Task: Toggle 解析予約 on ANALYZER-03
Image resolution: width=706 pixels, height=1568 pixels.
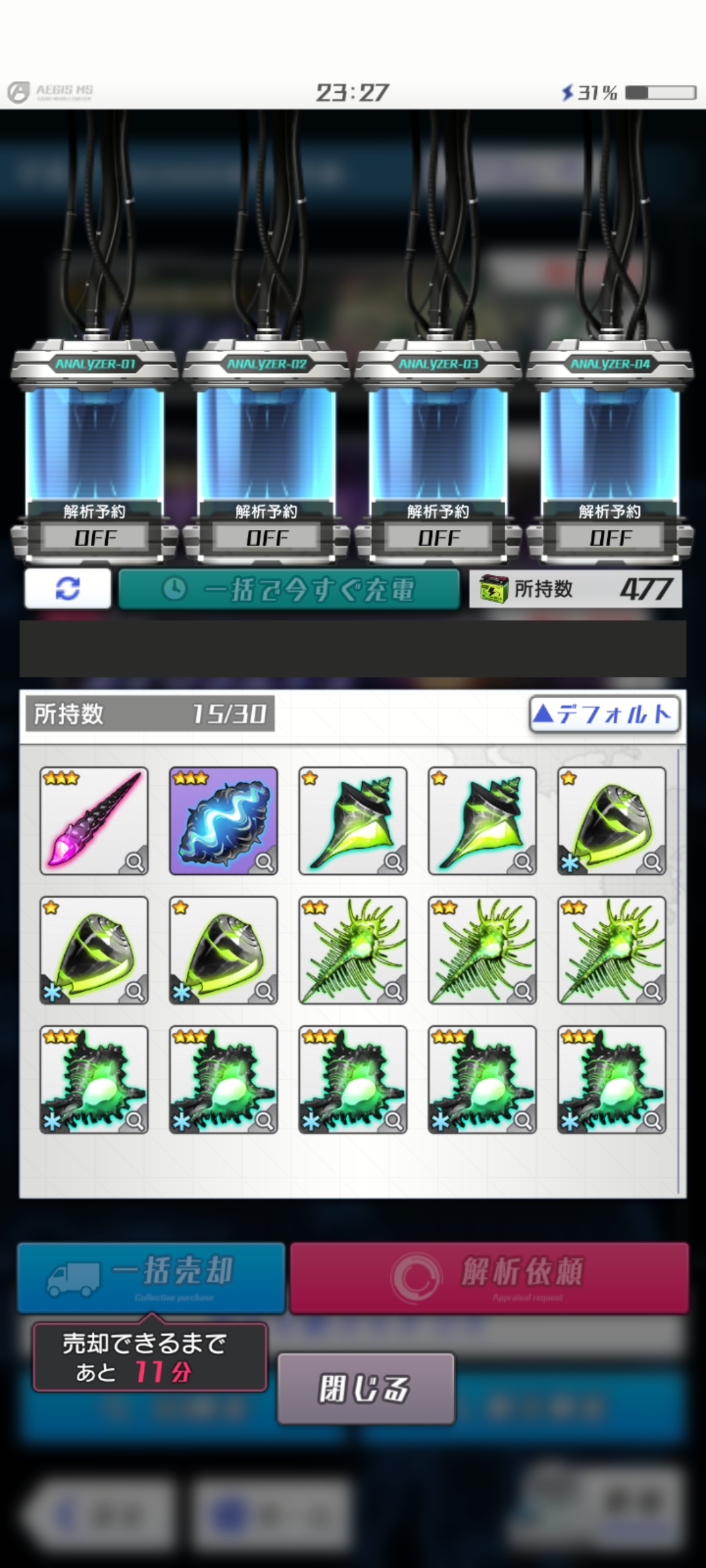Action: pyautogui.click(x=439, y=537)
